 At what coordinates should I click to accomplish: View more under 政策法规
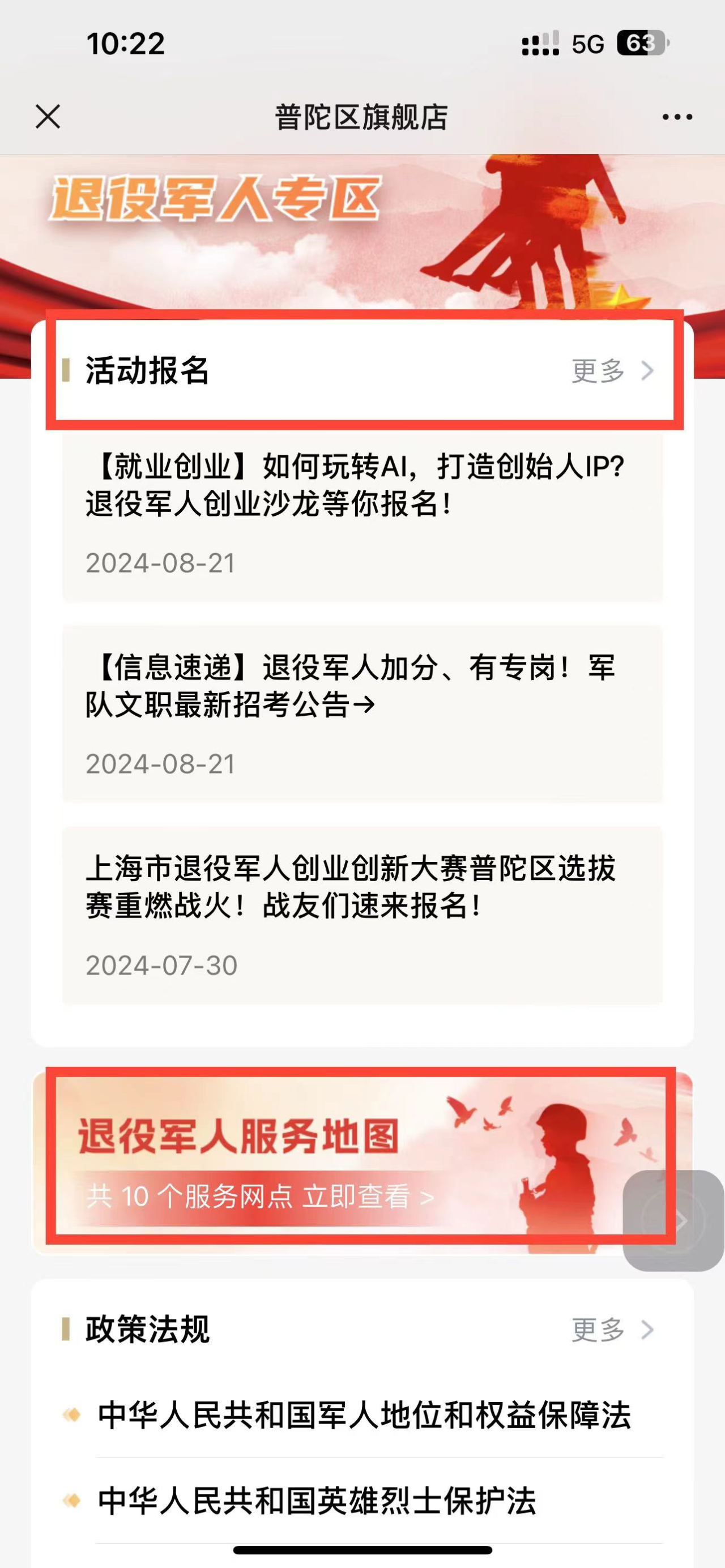tap(612, 1330)
